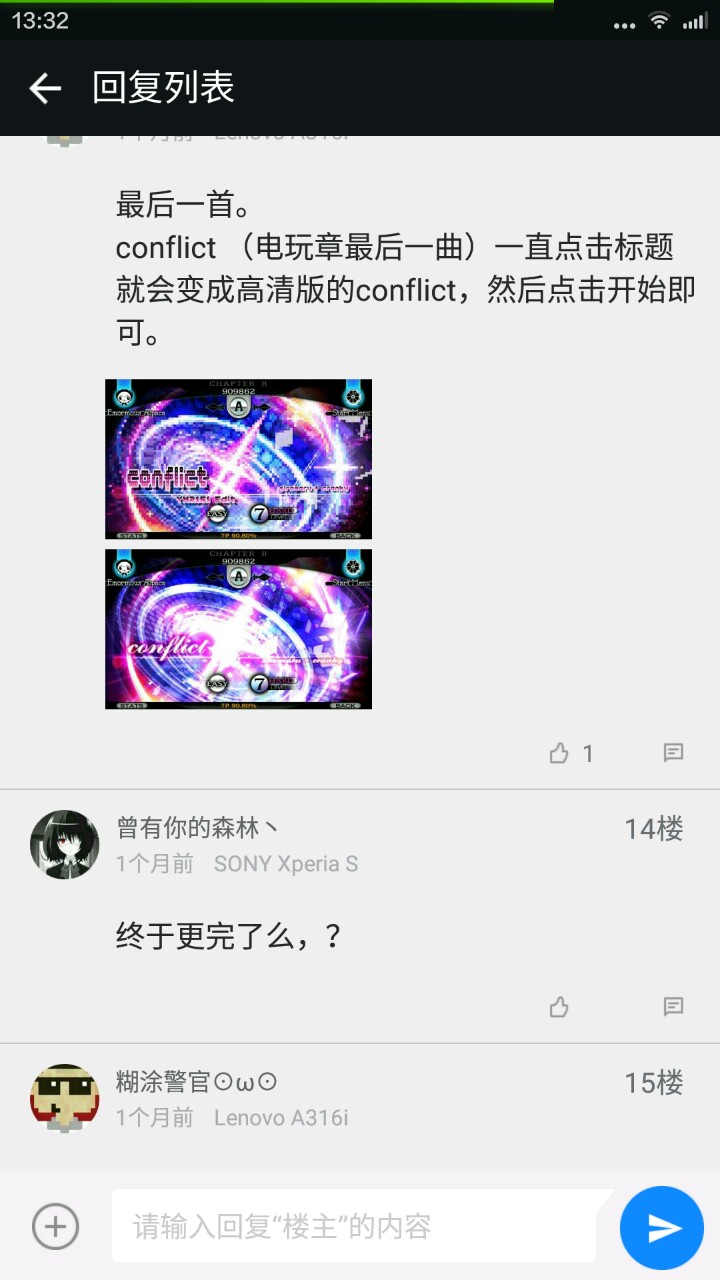Screen dimensions: 720x1280
Task: Open 糊涂警官's profile avatar
Action: pyautogui.click(x=65, y=1098)
